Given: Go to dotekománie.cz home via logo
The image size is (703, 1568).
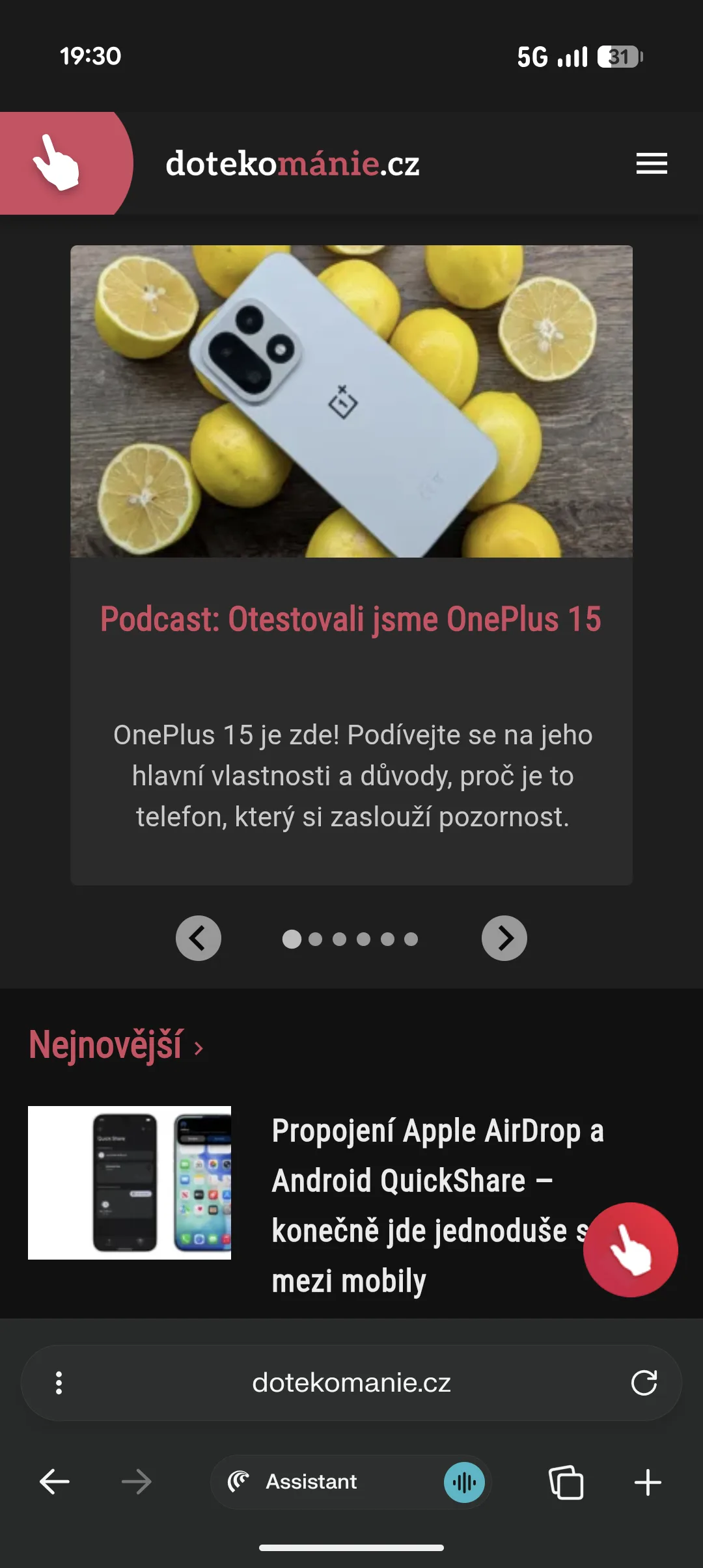Looking at the screenshot, I should point(292,163).
